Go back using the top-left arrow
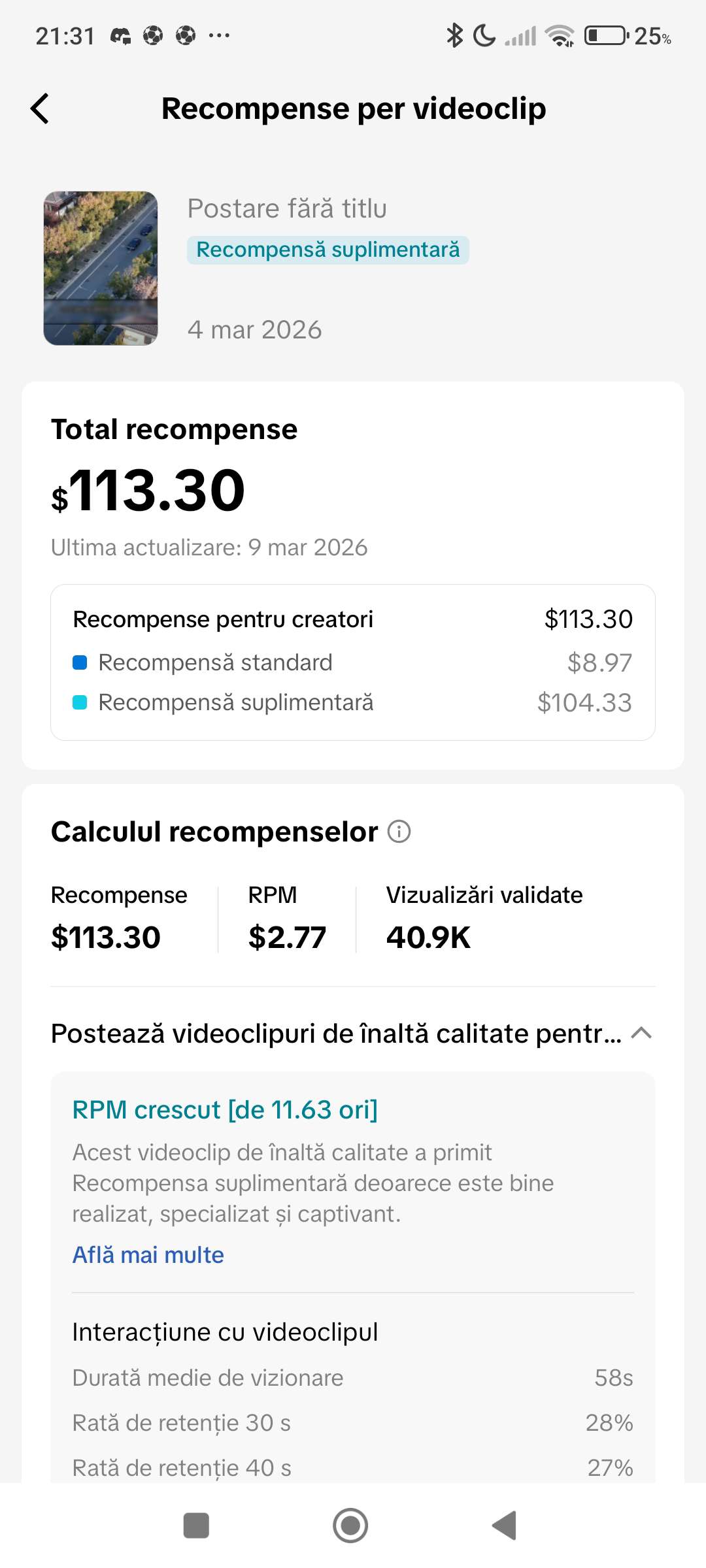This screenshot has height=1568, width=706. point(40,108)
